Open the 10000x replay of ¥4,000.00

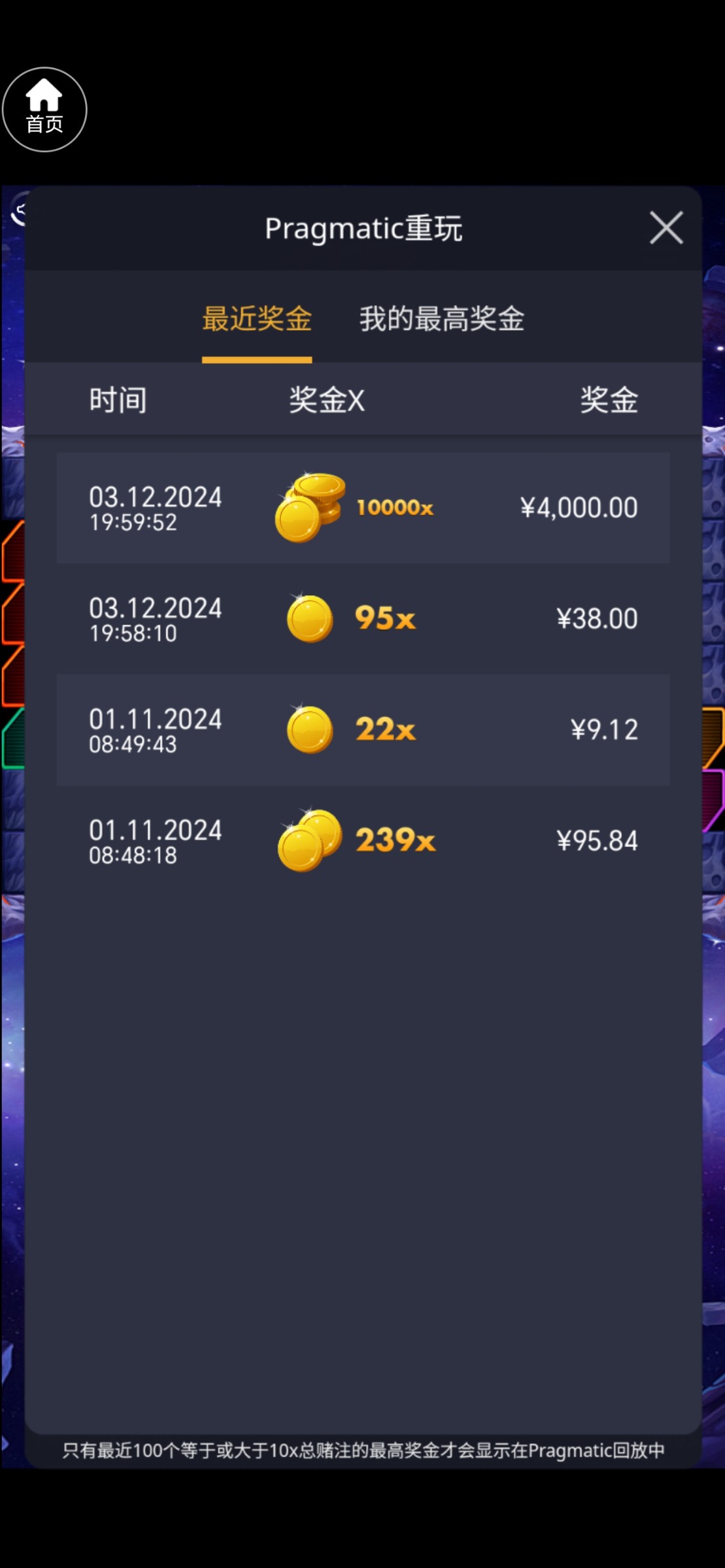363,508
